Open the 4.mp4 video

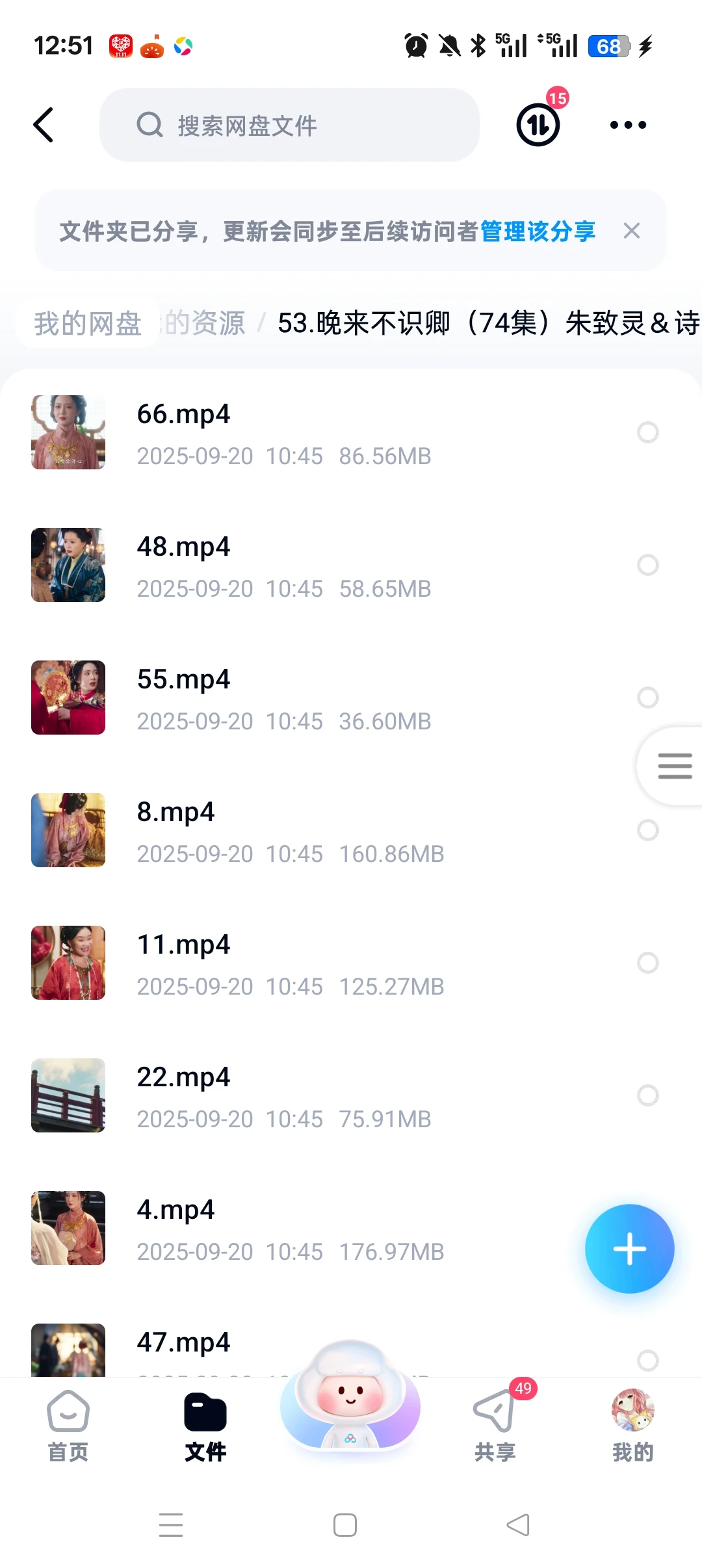[x=175, y=1210]
